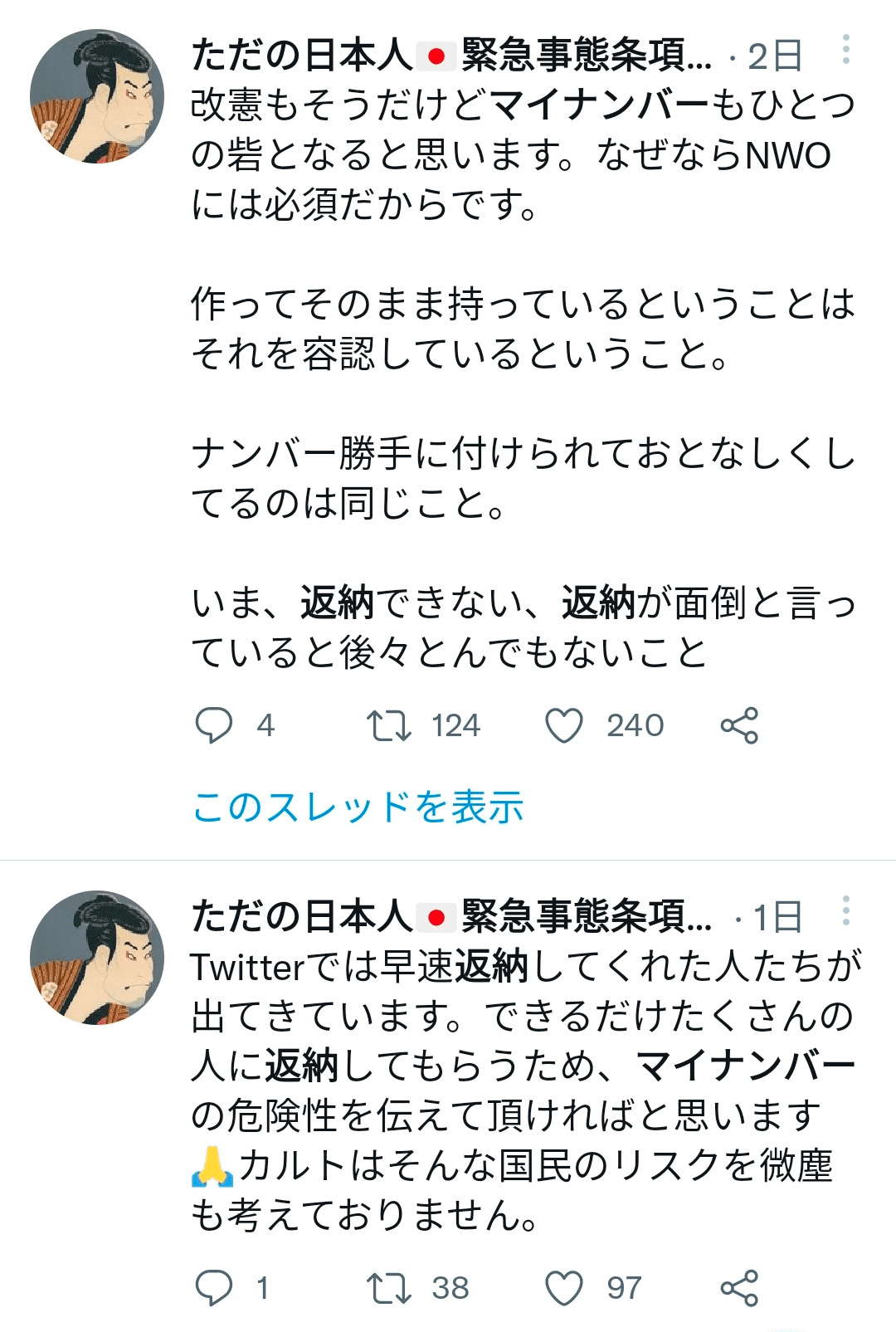Like the tweet with 240 likes
Screen dimensions: 896x1332
(x=564, y=725)
